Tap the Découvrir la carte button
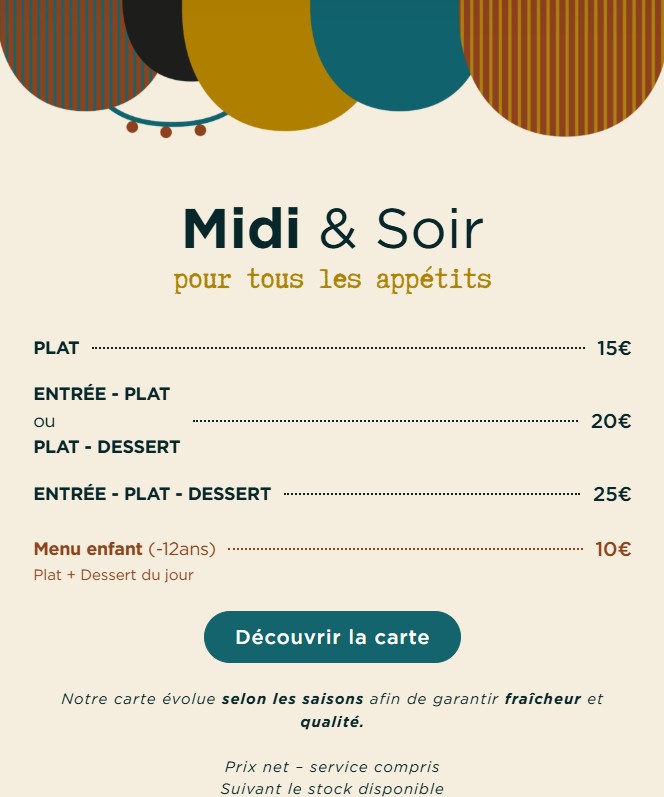The width and height of the screenshot is (664, 797). 332,637
